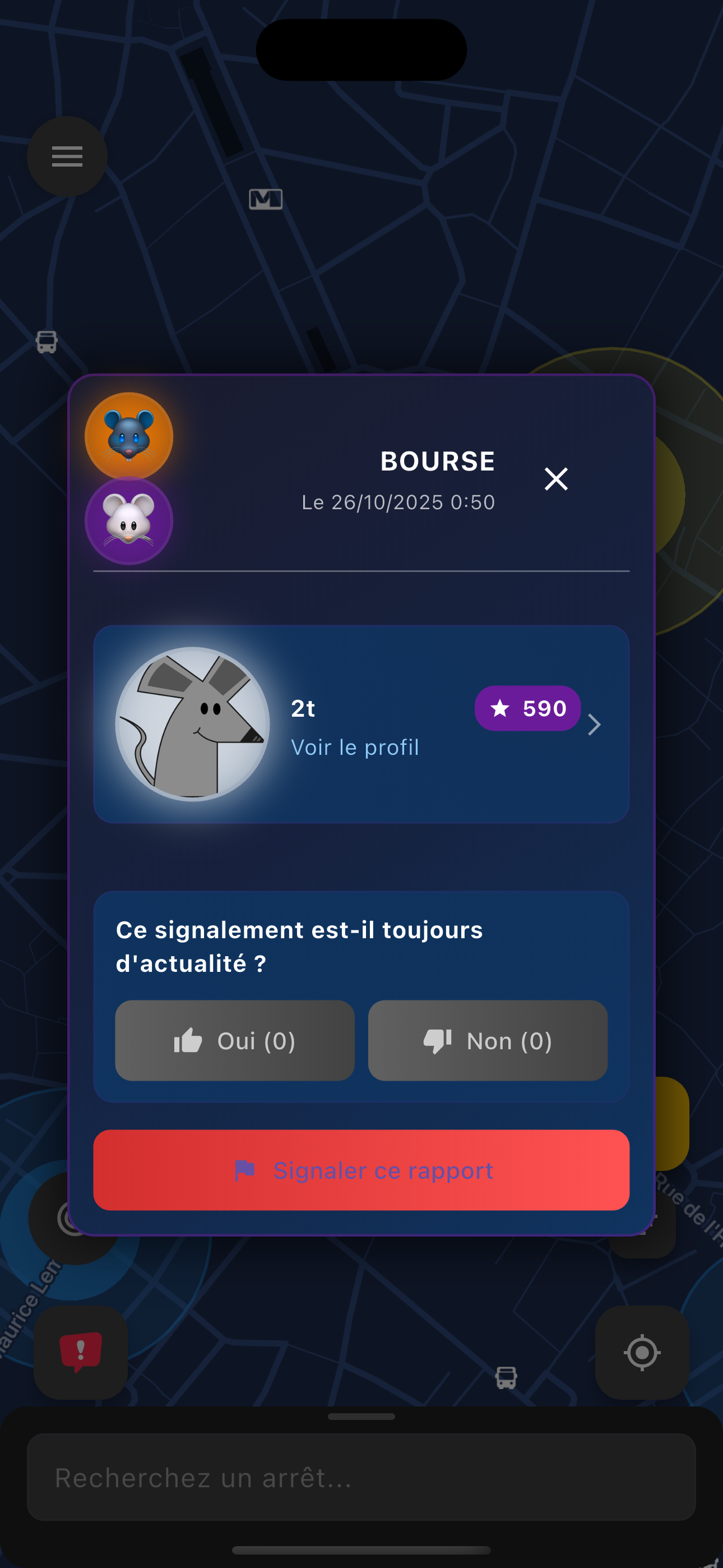Click the metro M icon on the map
The image size is (723, 1568).
266,199
